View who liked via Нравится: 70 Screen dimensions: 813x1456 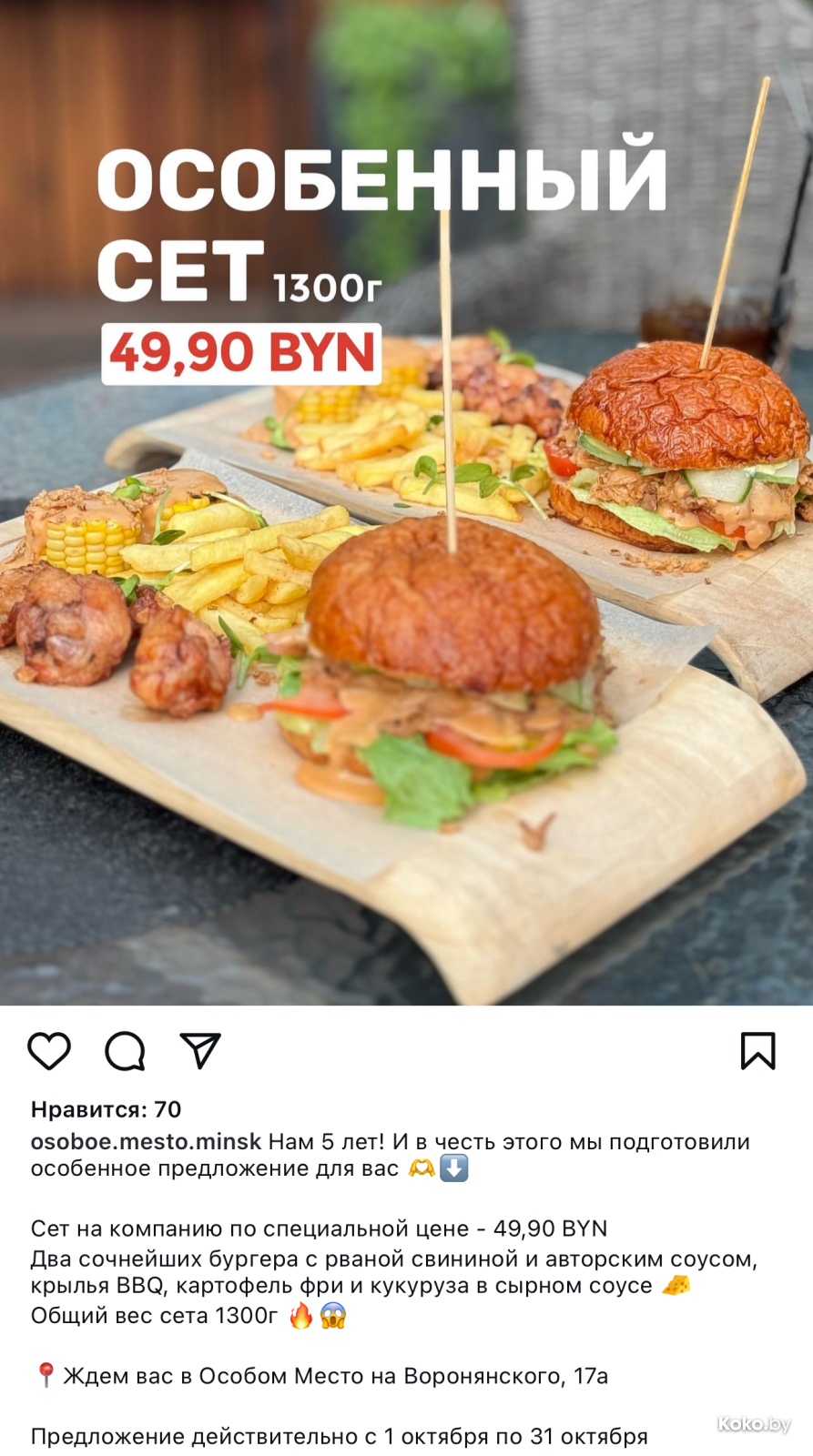tap(106, 1109)
